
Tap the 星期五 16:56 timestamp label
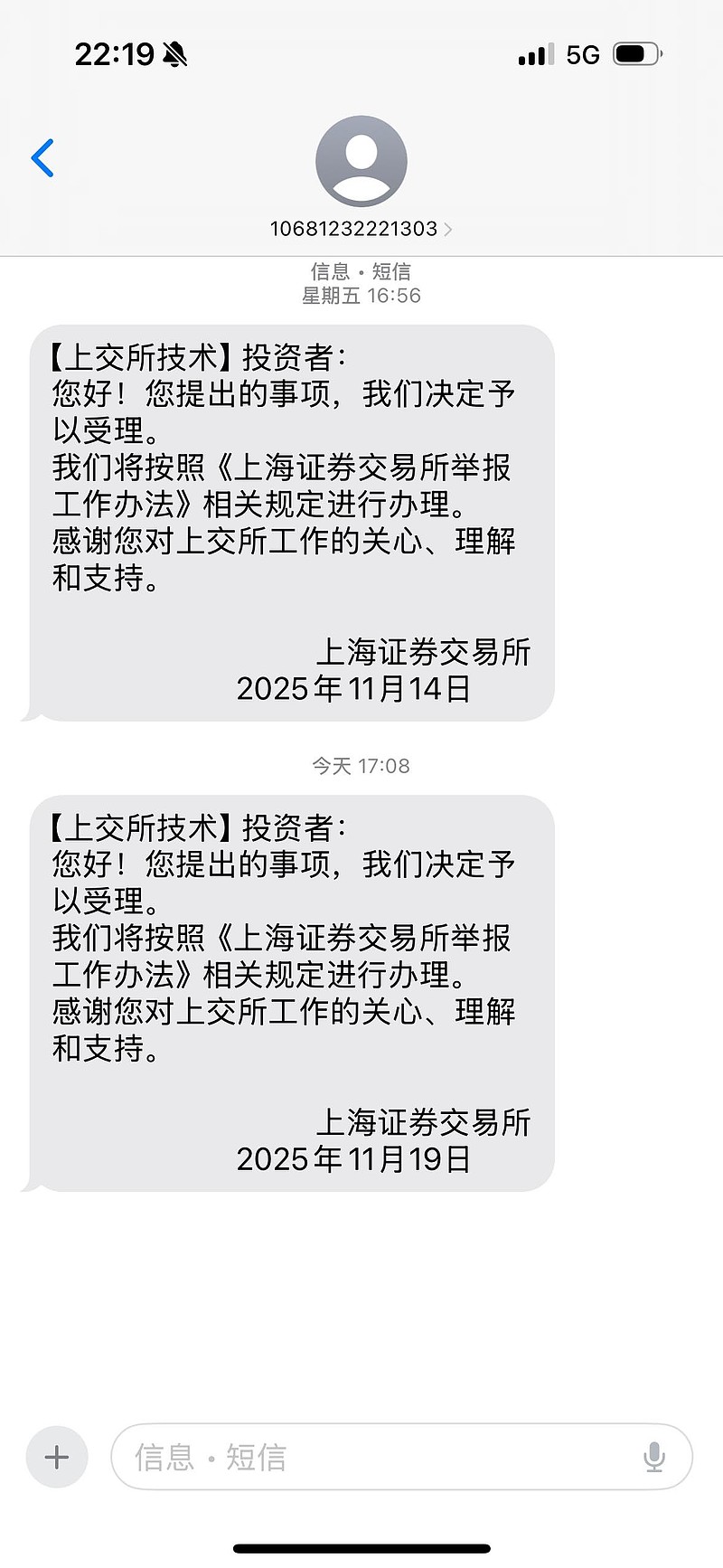361,295
